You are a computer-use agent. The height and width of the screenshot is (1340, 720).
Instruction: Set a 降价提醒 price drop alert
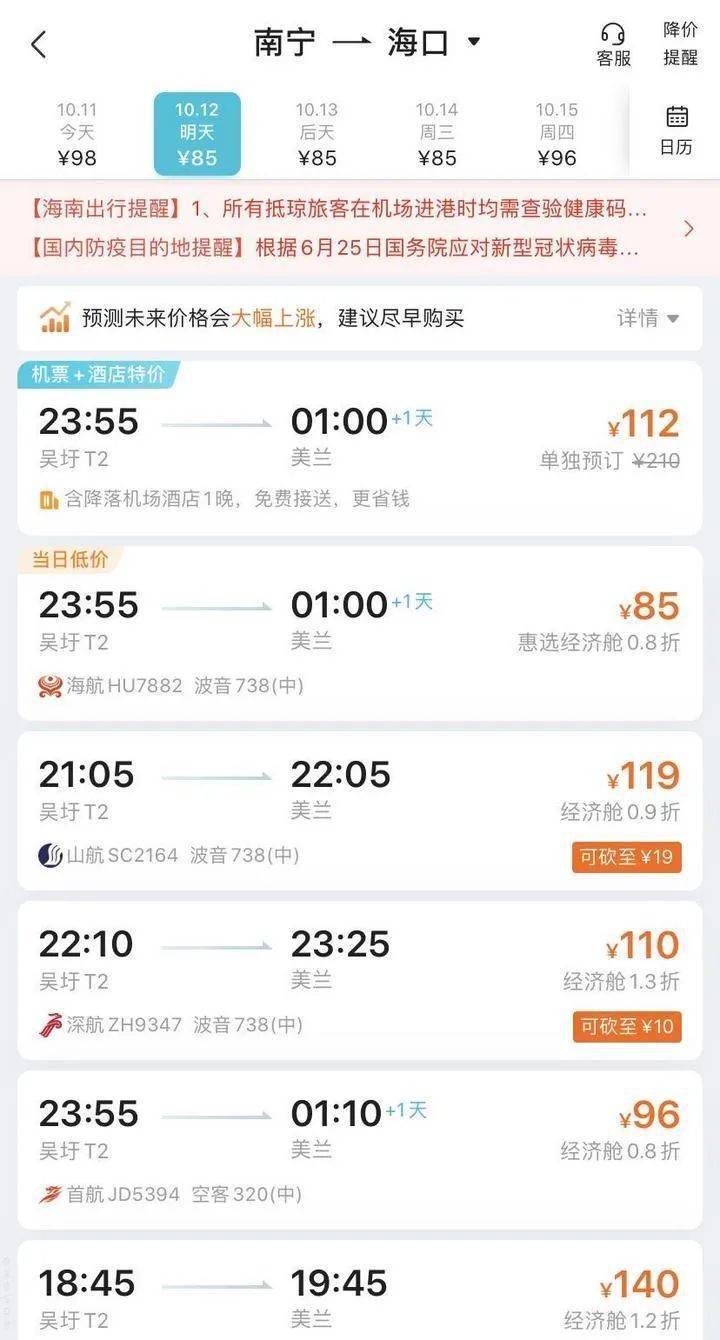click(680, 44)
